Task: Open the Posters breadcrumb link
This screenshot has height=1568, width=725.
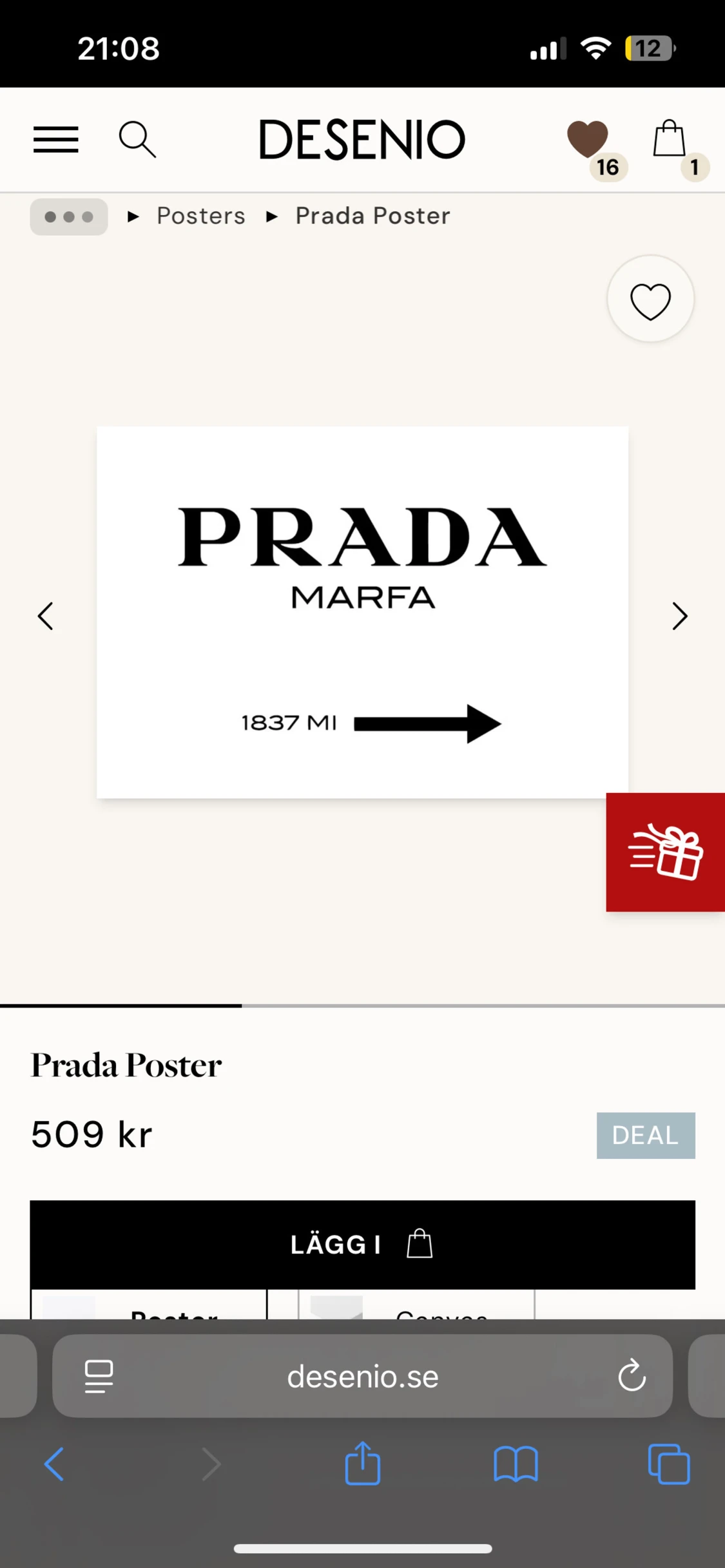Action: tap(200, 216)
